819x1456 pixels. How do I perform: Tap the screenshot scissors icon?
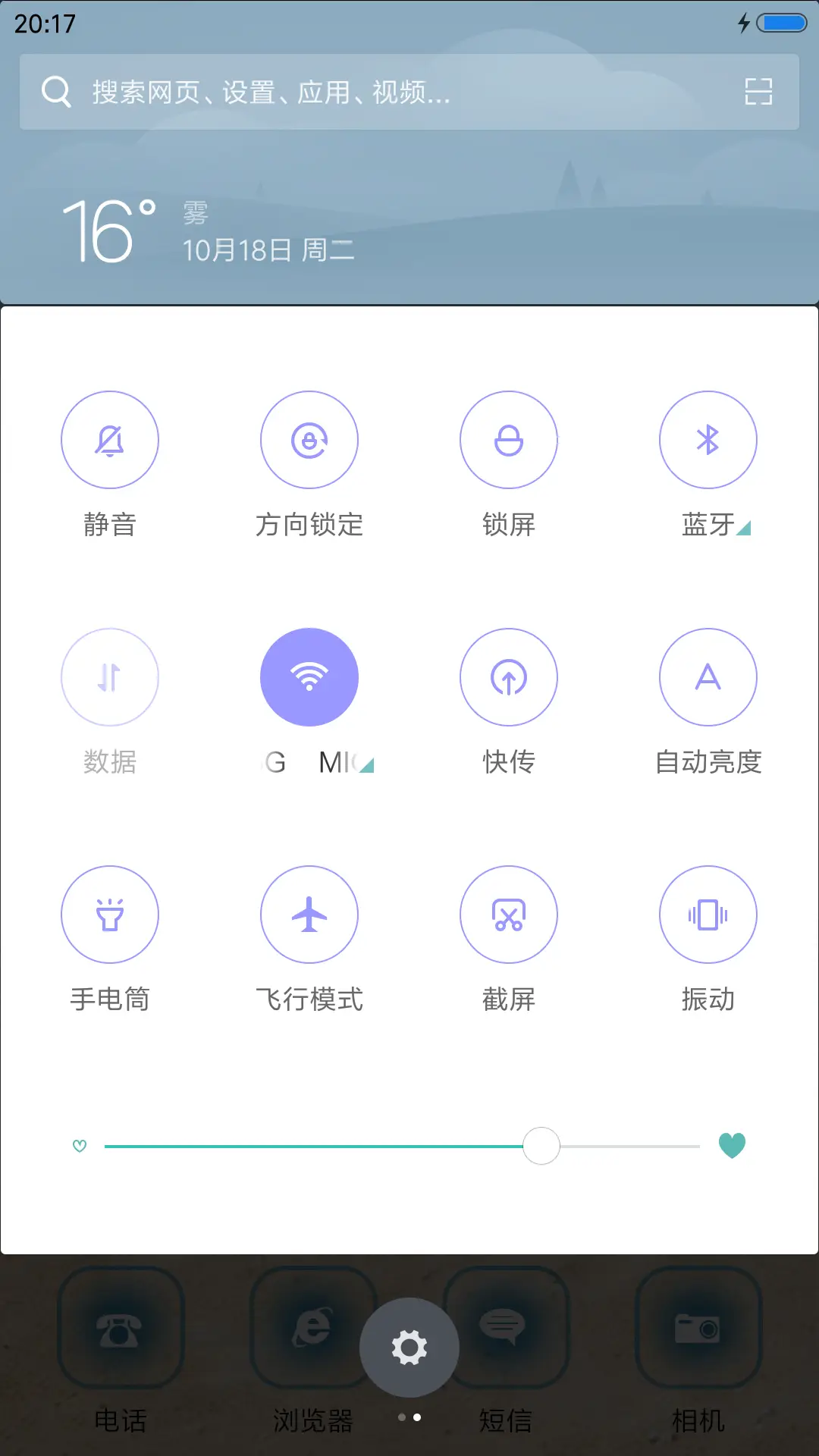pyautogui.click(x=509, y=915)
